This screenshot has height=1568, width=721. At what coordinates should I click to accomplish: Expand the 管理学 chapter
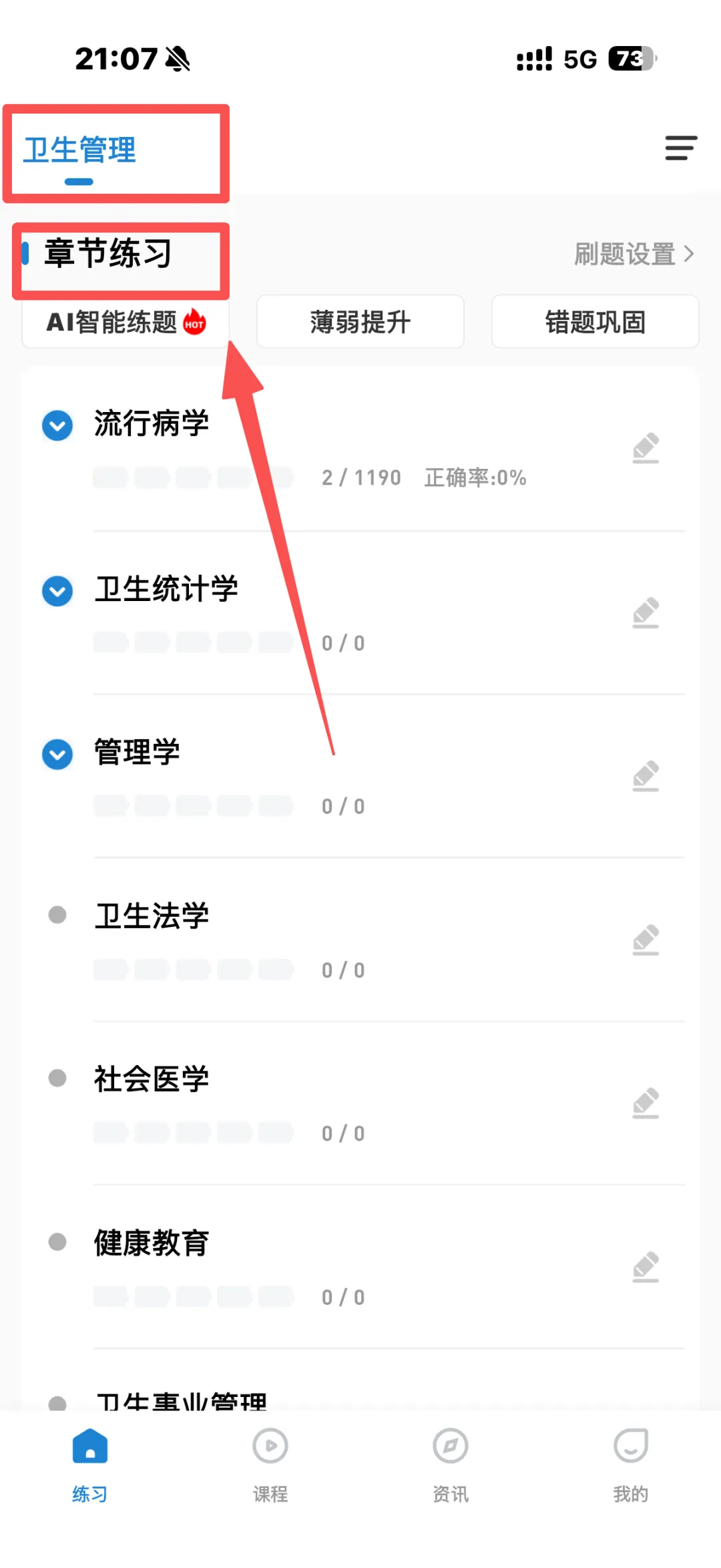tap(57, 754)
